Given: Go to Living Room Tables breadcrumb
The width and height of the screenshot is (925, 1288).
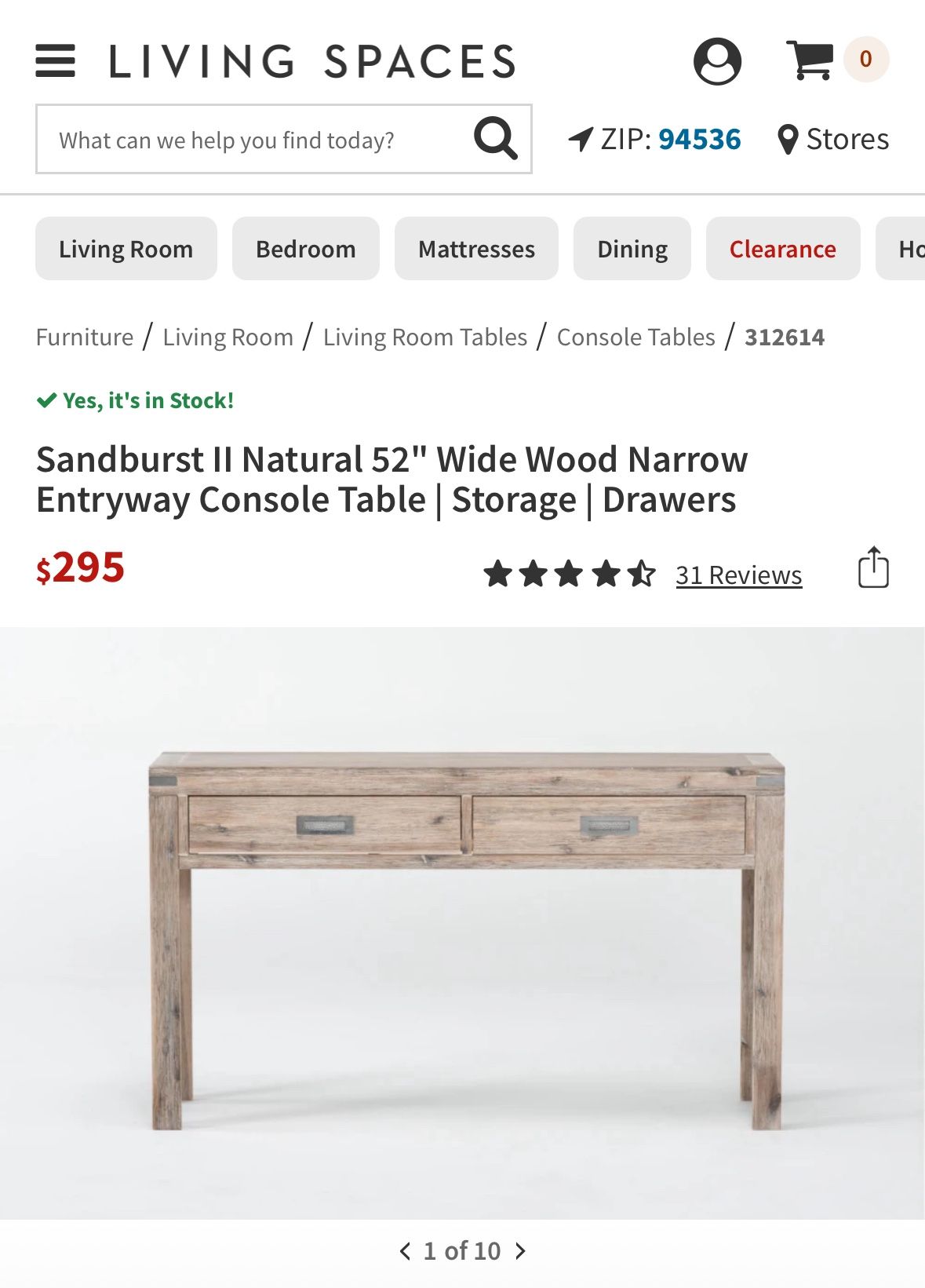Looking at the screenshot, I should point(424,338).
